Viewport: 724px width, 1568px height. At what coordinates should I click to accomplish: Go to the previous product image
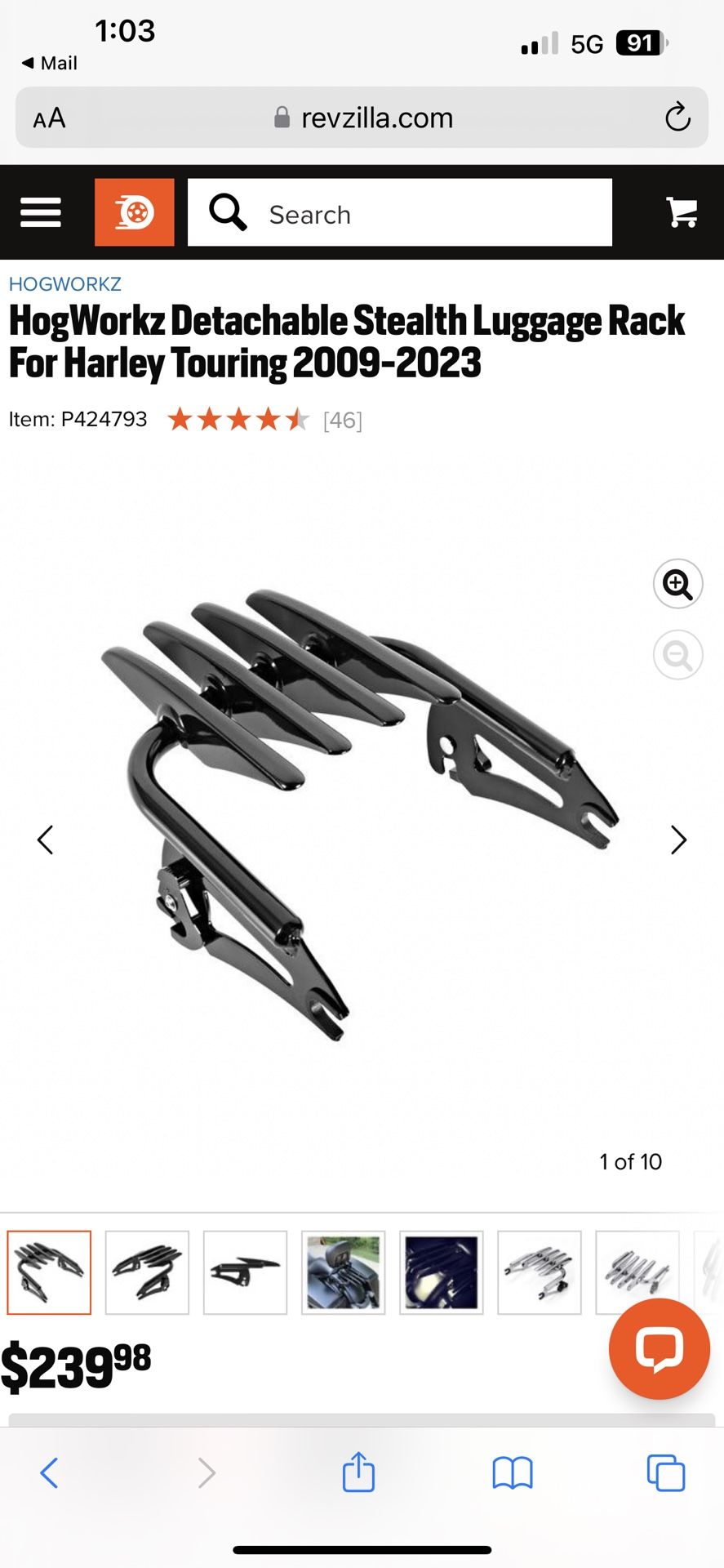[46, 840]
